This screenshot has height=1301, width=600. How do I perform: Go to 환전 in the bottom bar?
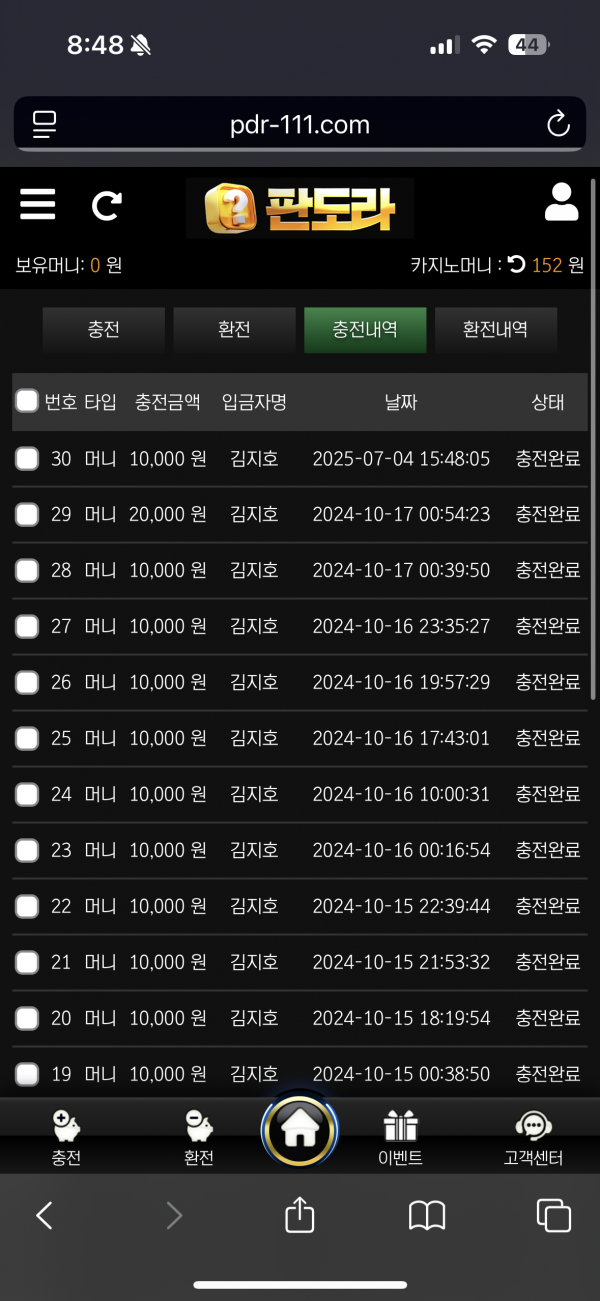199,1138
